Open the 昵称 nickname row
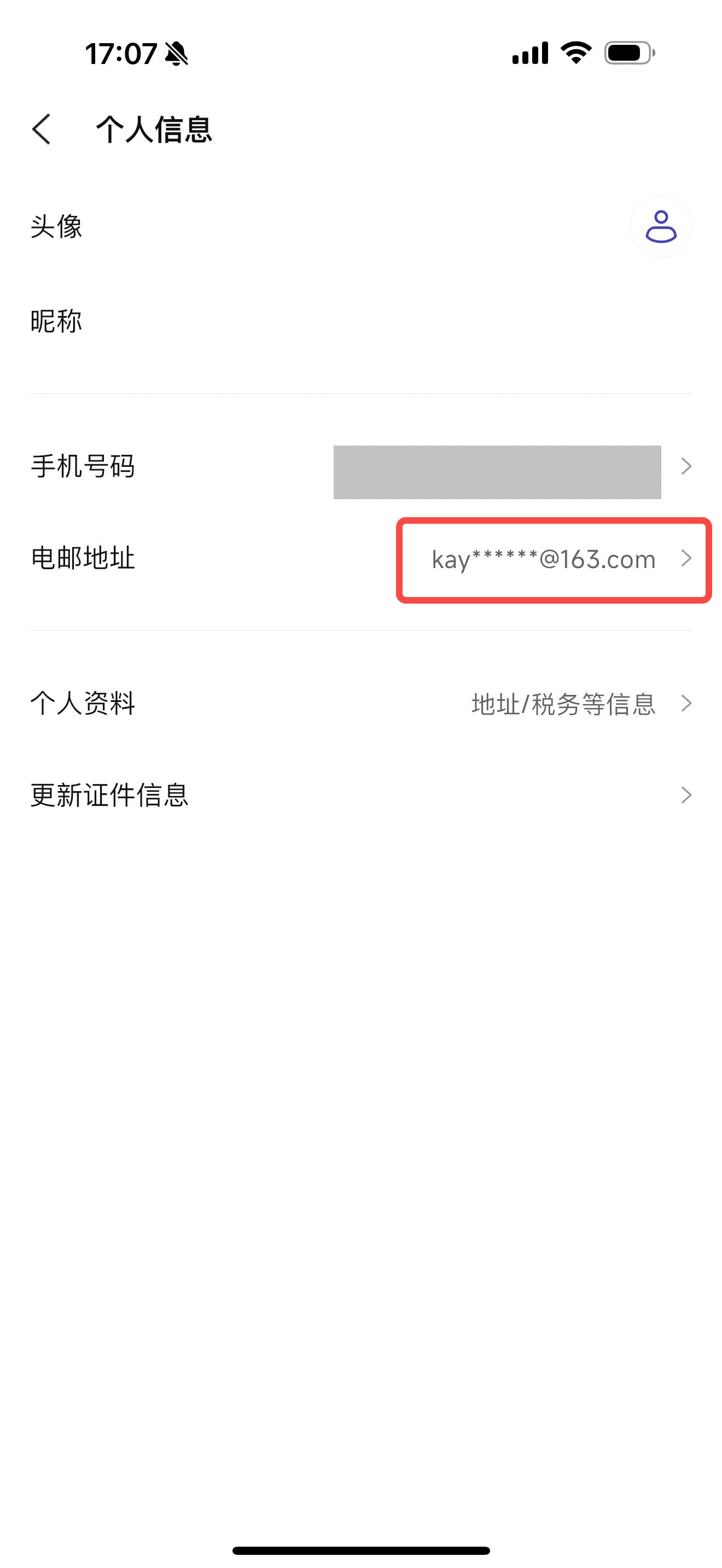The height and width of the screenshot is (1568, 722). click(x=360, y=321)
